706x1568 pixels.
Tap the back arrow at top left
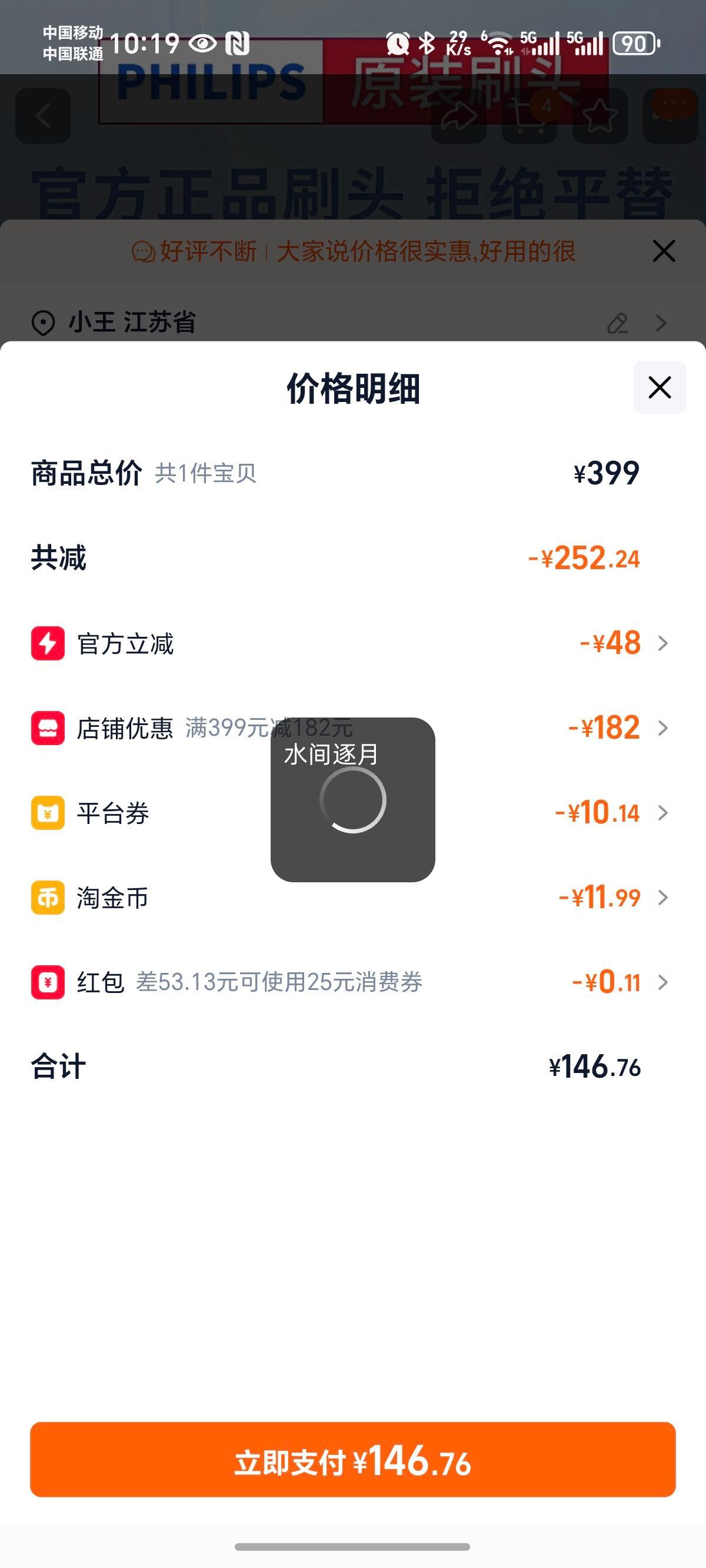point(42,115)
